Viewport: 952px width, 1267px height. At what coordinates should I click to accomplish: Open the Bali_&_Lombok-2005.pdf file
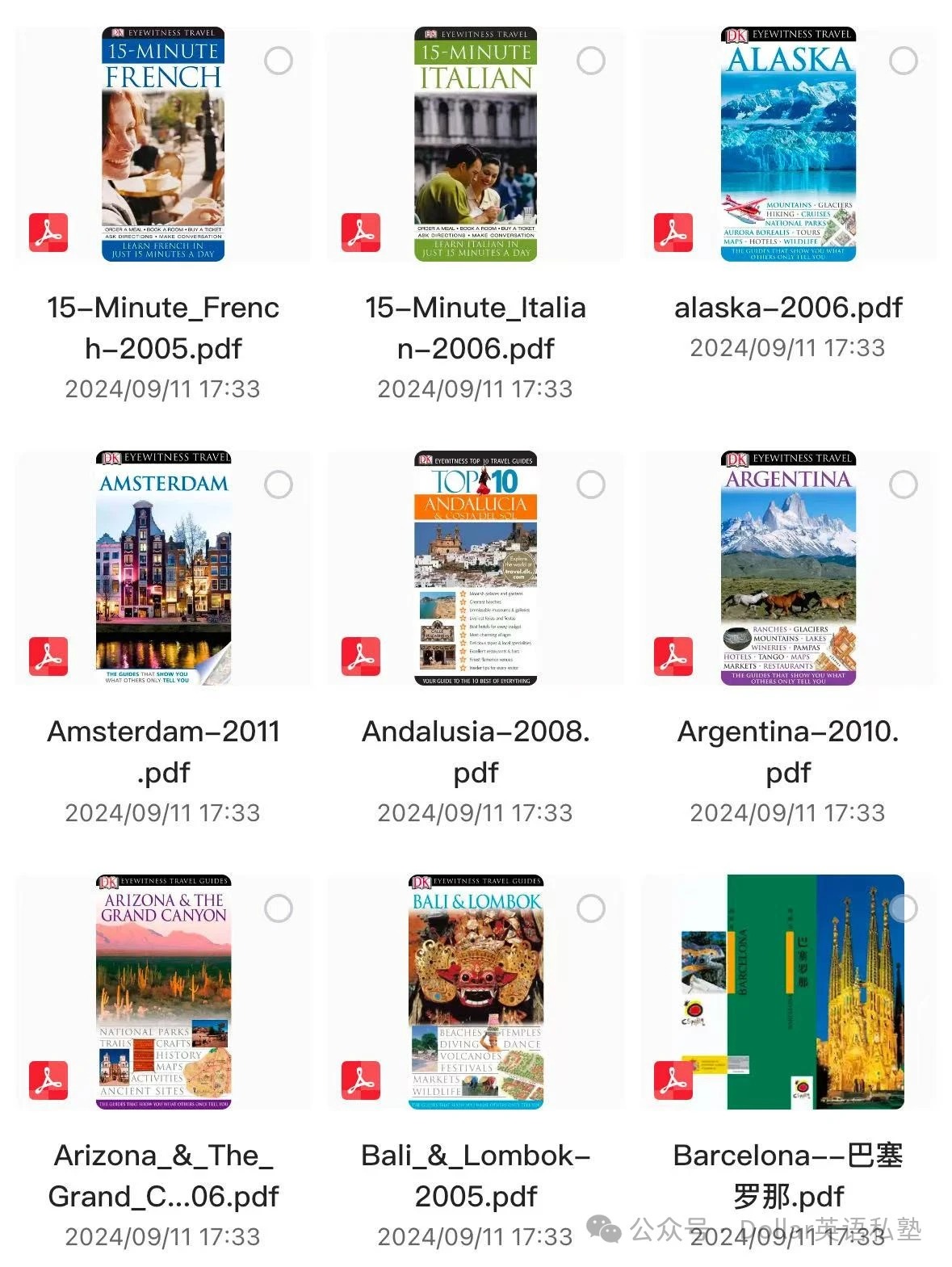click(x=476, y=992)
